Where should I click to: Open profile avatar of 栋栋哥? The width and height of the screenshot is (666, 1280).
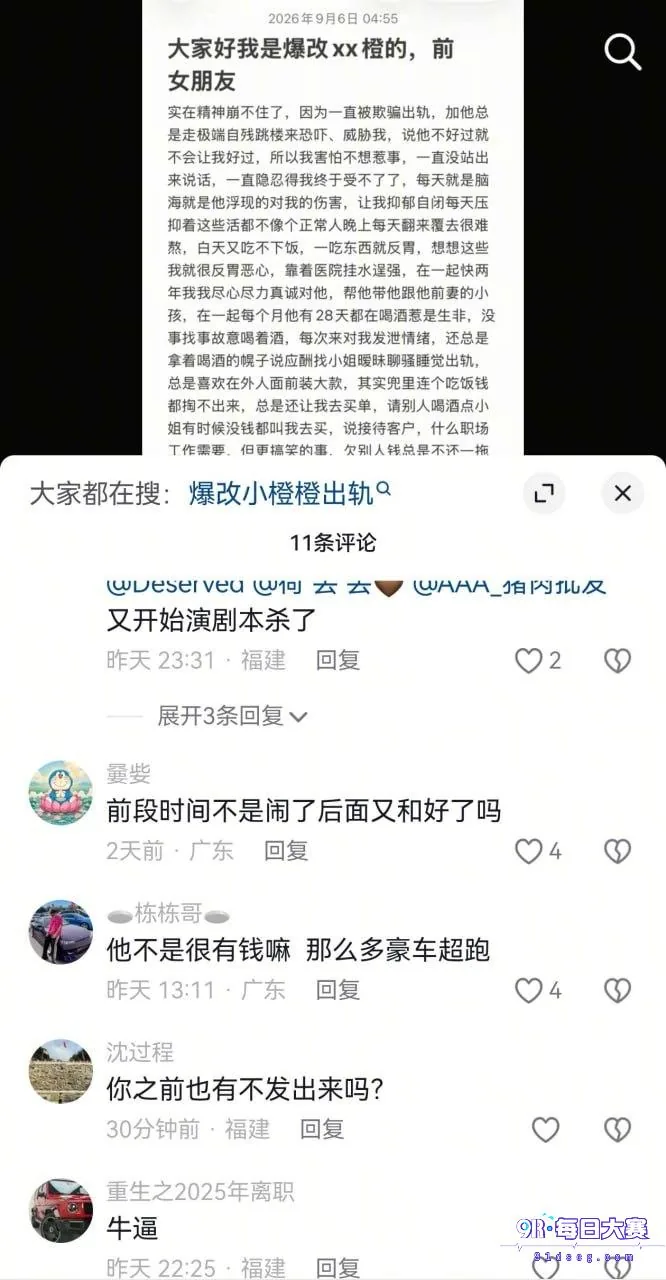(x=60, y=932)
